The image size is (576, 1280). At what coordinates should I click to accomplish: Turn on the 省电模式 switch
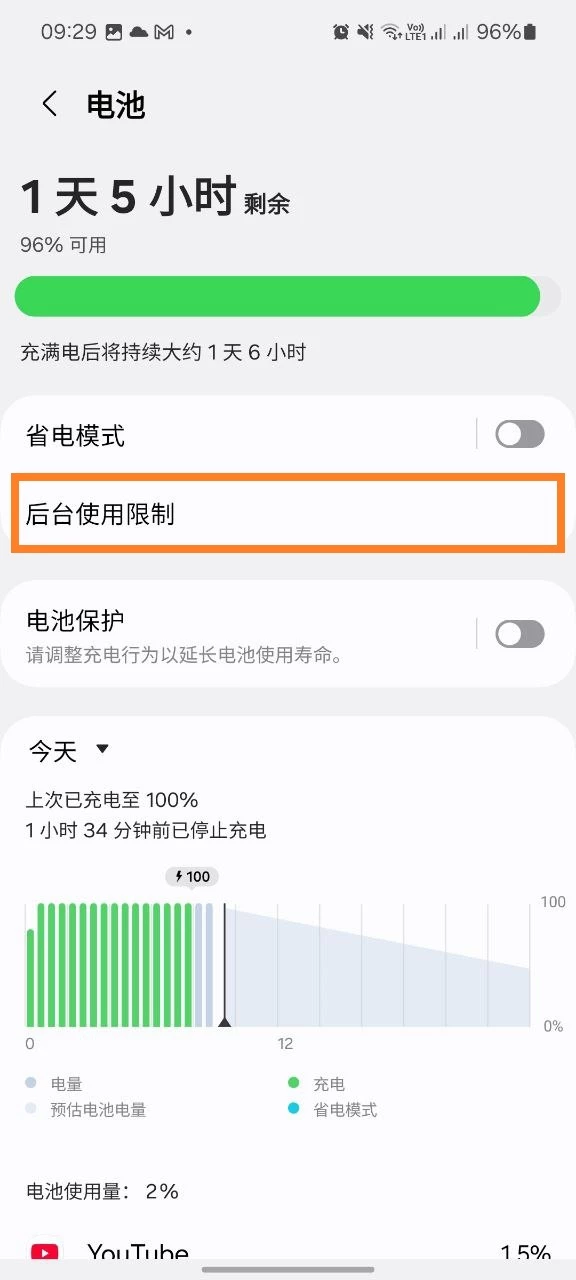[x=520, y=434]
